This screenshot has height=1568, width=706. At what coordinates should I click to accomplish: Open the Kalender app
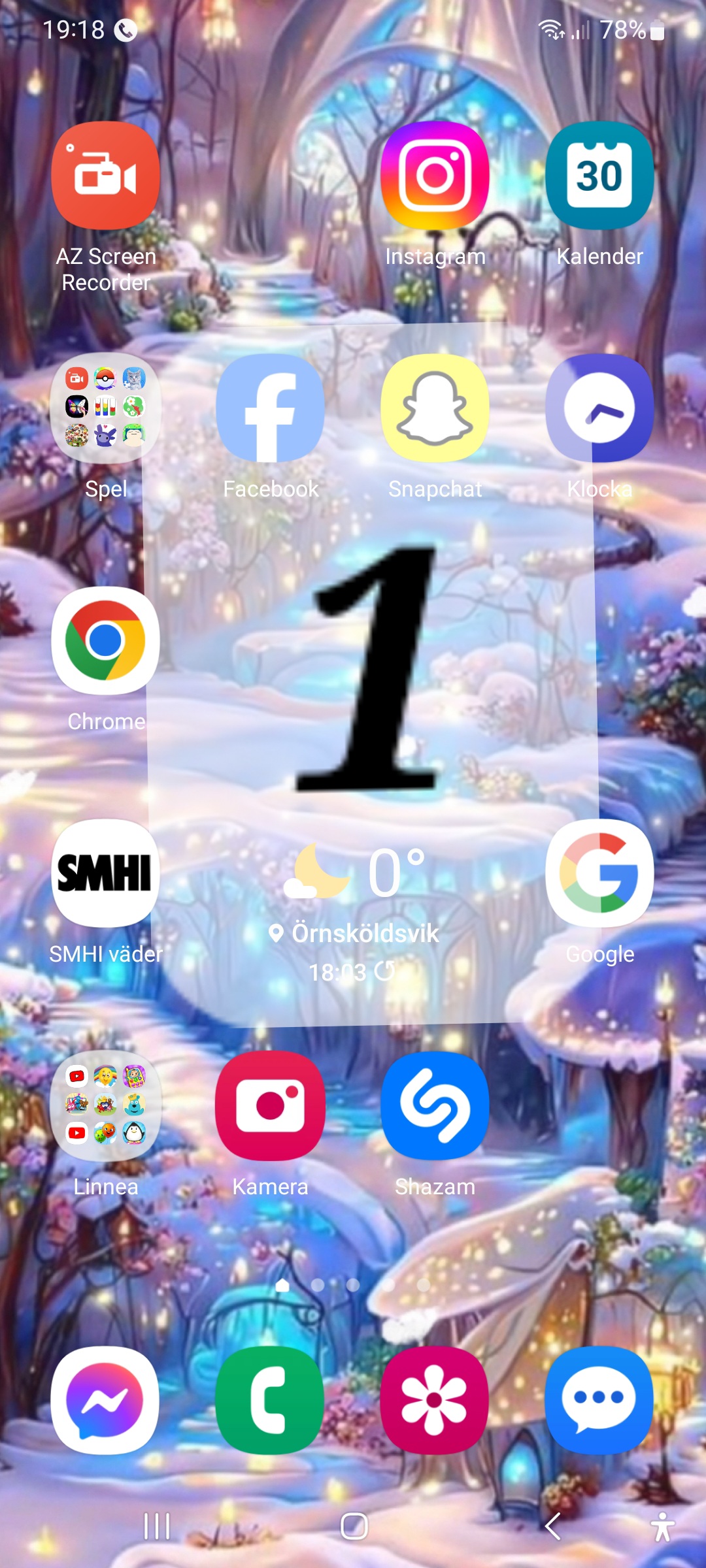pyautogui.click(x=599, y=176)
